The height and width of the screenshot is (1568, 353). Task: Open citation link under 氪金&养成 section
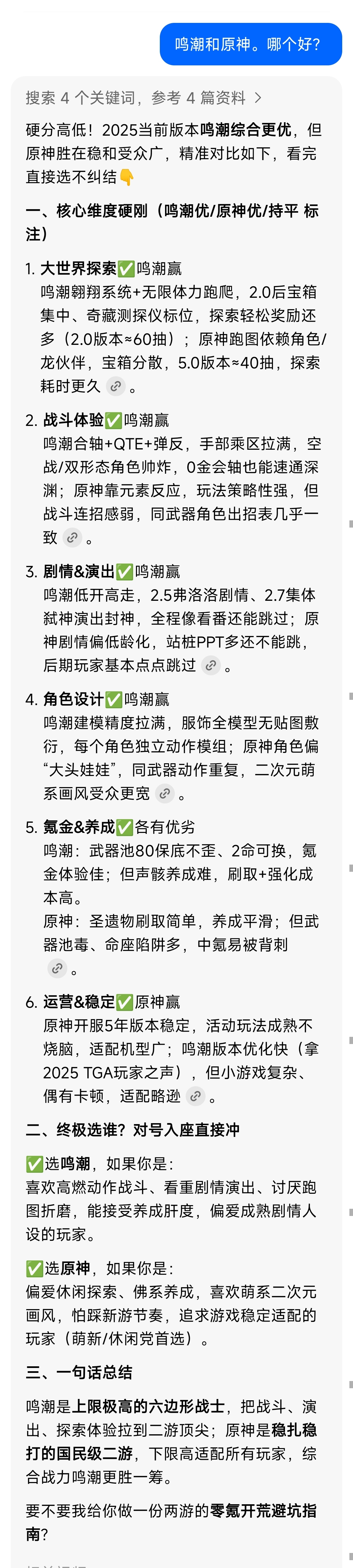pyautogui.click(x=57, y=968)
